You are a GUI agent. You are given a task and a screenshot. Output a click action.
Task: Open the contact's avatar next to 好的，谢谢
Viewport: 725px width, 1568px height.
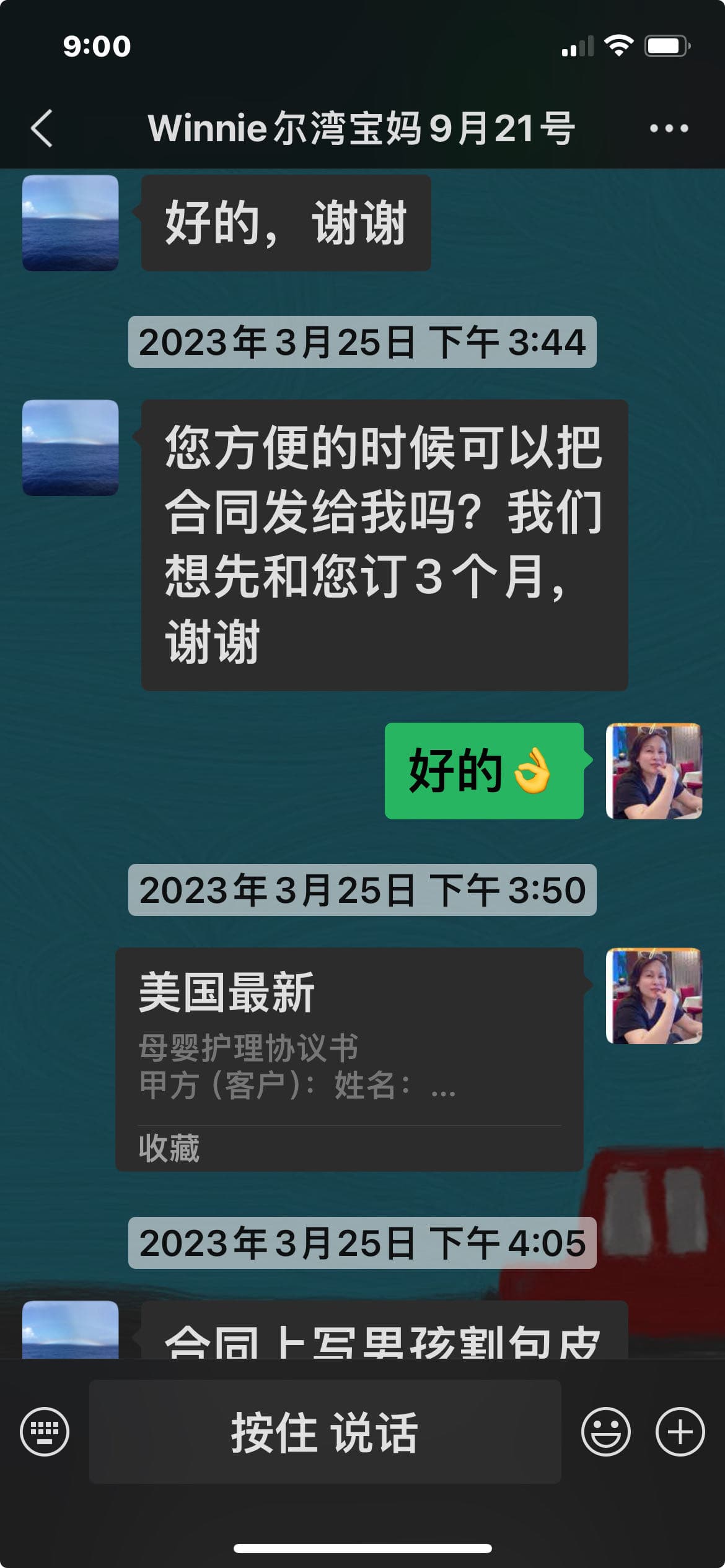pyautogui.click(x=71, y=223)
